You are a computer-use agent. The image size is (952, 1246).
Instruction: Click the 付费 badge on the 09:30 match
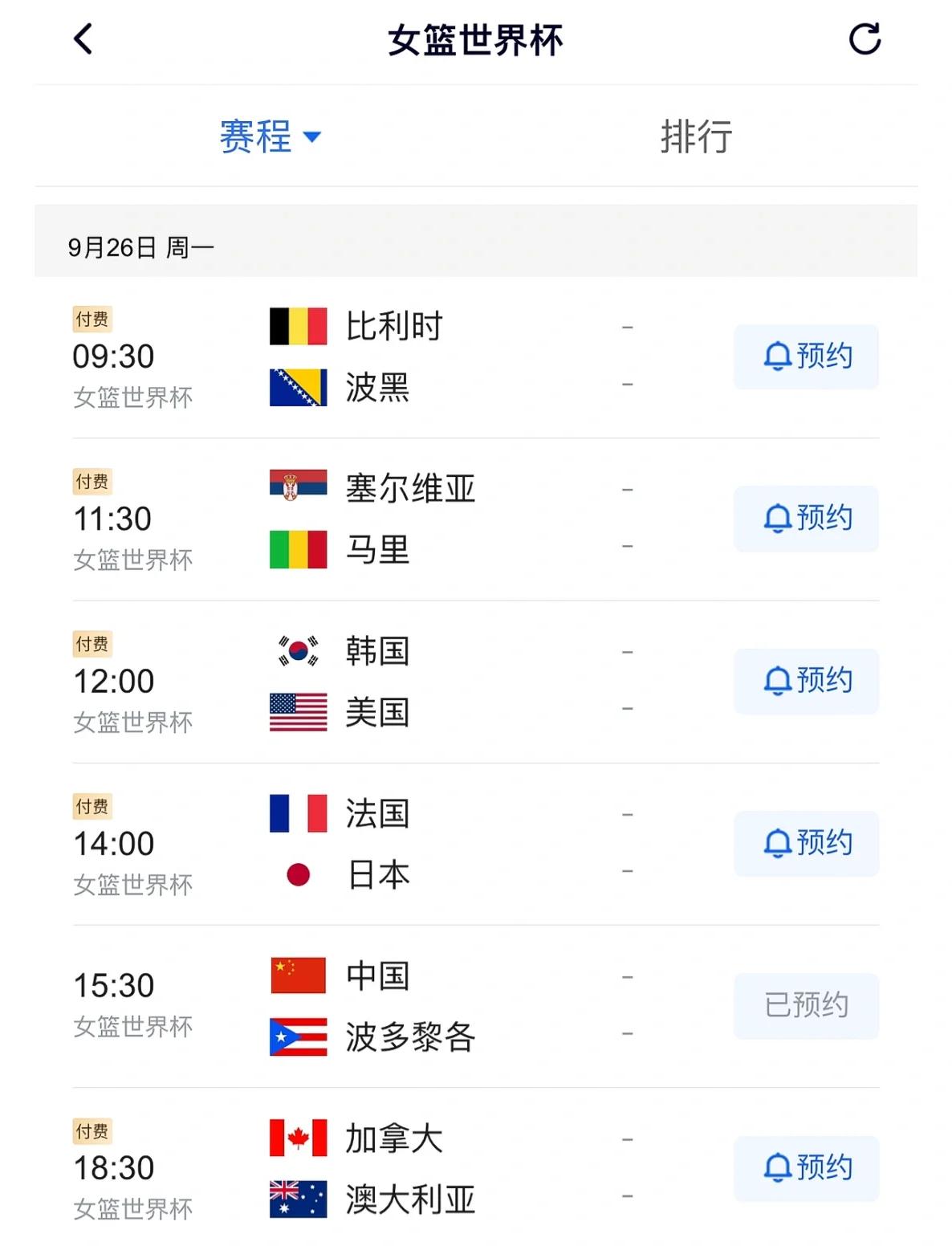[92, 319]
